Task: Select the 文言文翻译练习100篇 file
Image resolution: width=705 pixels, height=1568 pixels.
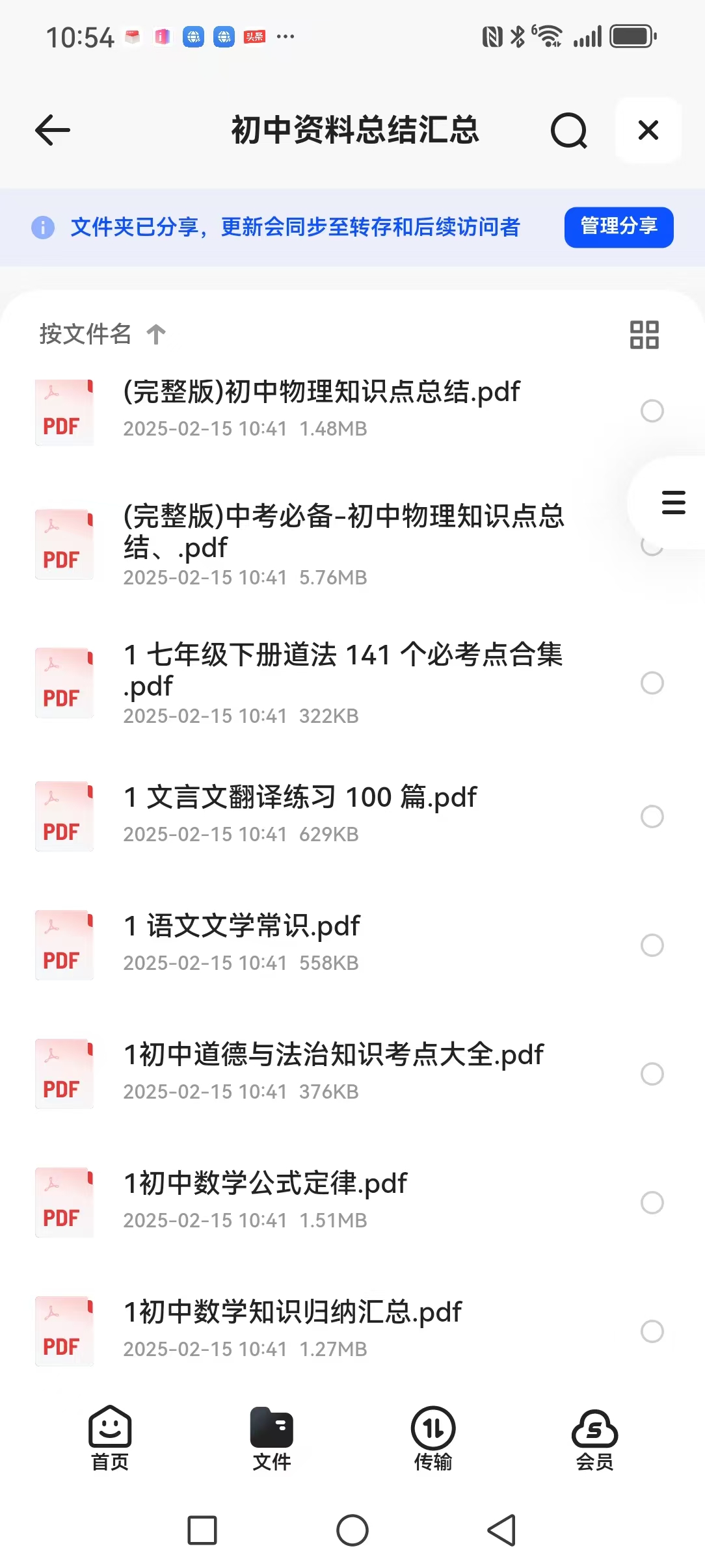Action: click(x=652, y=816)
